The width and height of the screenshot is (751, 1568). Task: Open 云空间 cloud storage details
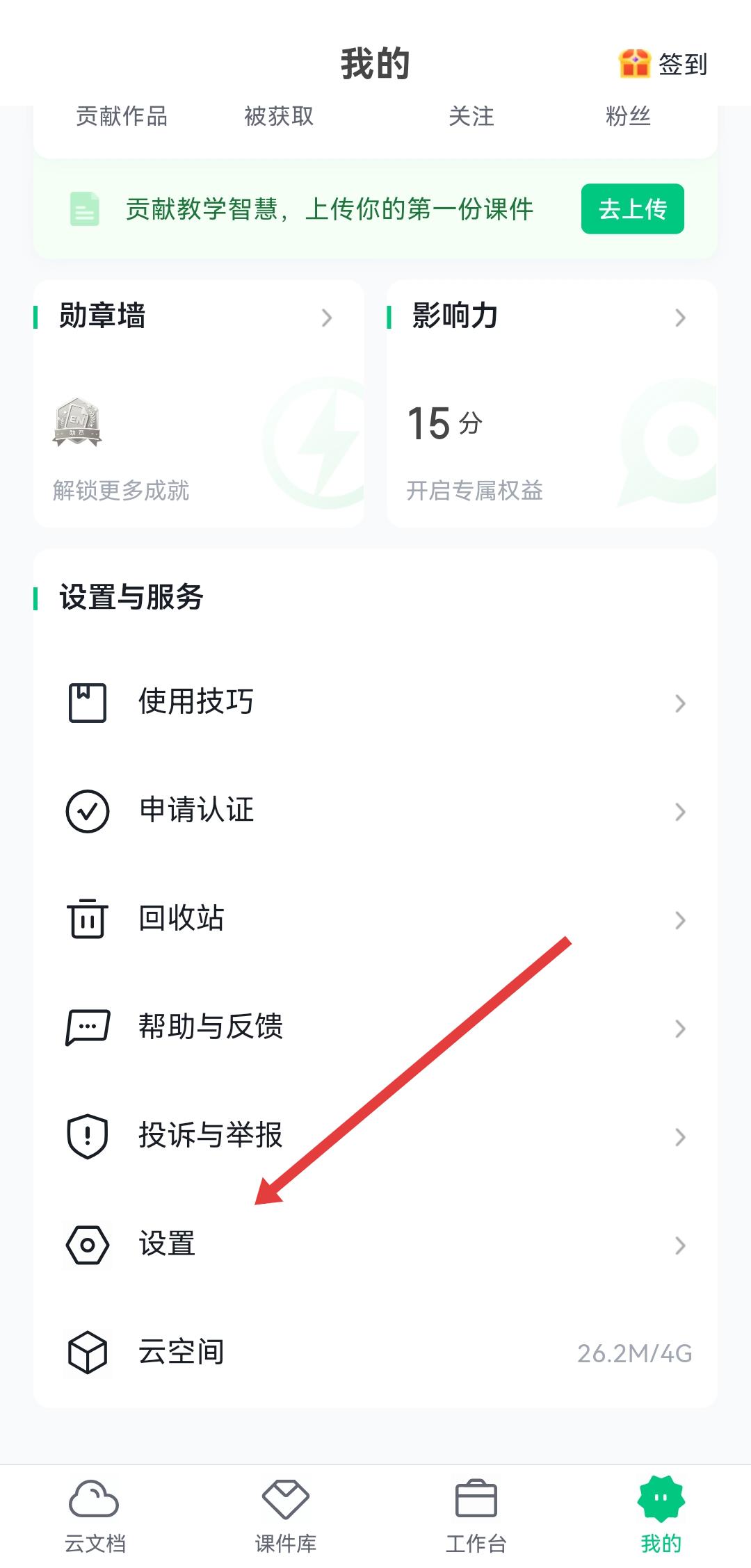coord(375,1353)
